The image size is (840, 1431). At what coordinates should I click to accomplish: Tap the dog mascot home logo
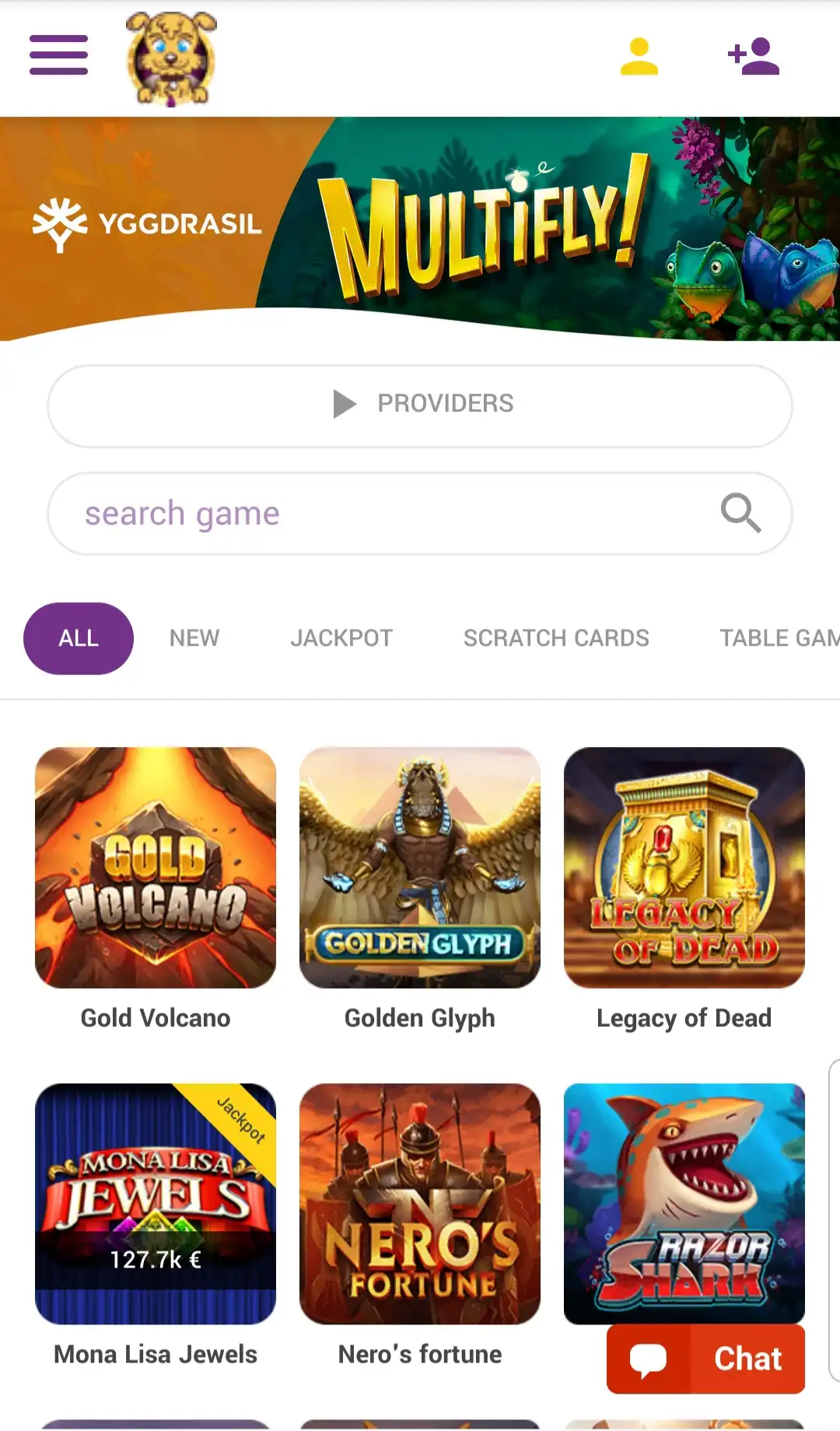coord(171,58)
